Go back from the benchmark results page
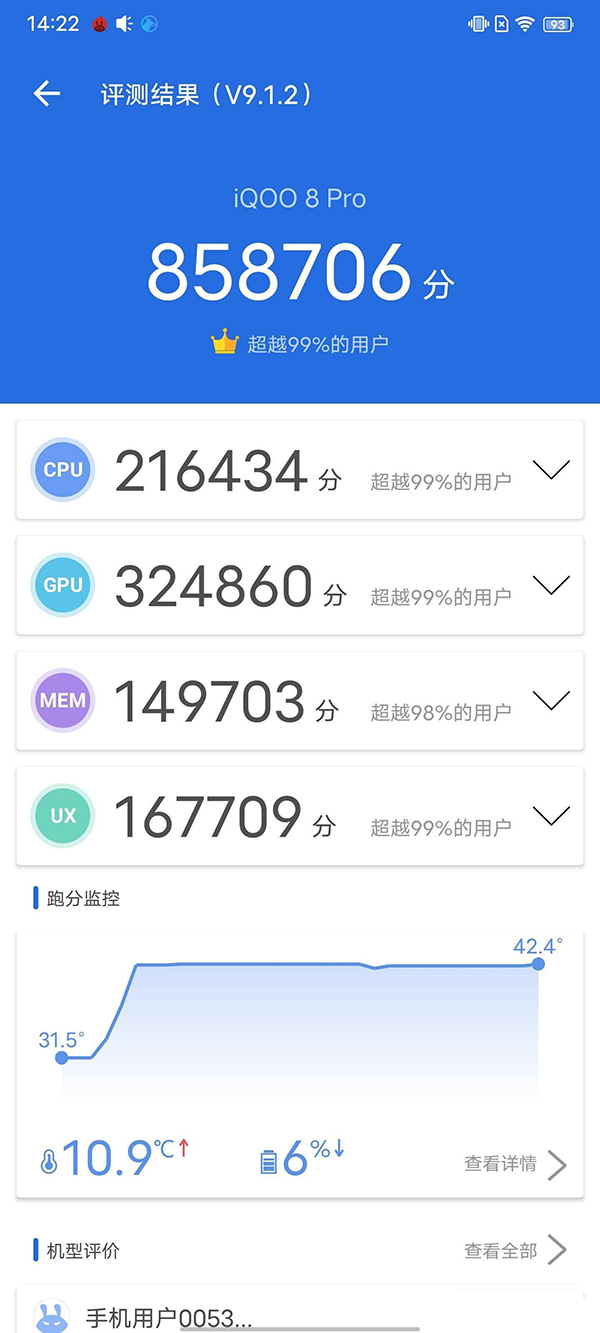Image resolution: width=600 pixels, height=1333 pixels. pos(47,94)
